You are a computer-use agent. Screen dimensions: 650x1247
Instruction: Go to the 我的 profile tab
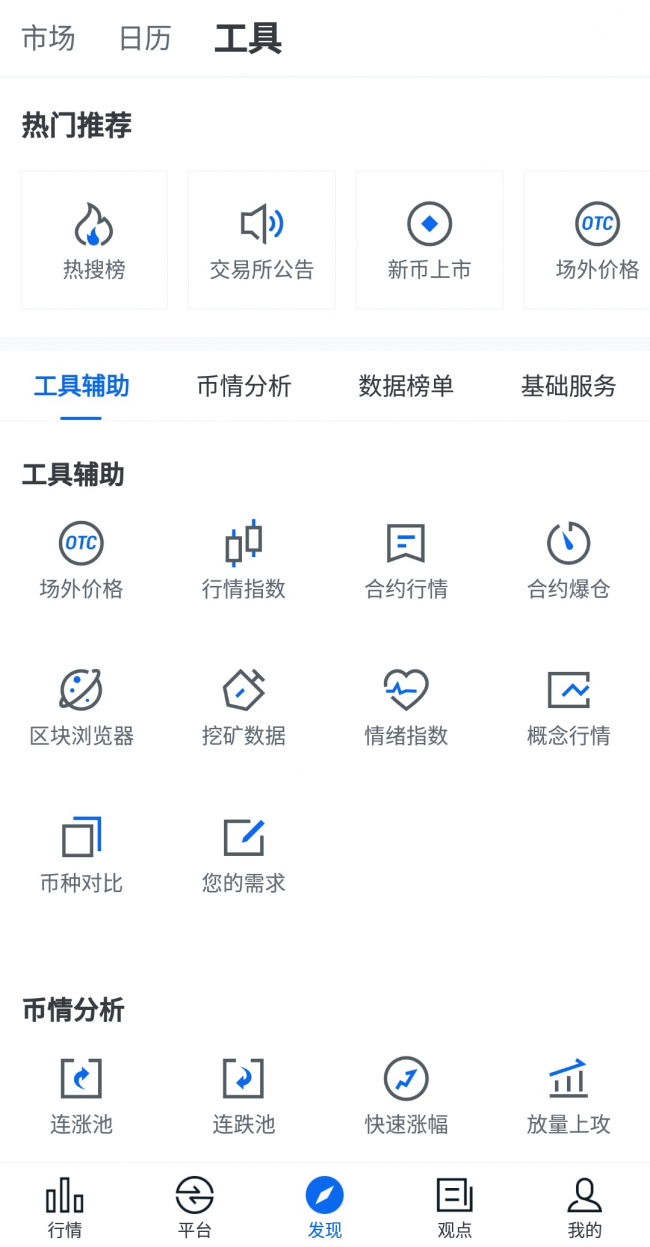click(x=585, y=1206)
